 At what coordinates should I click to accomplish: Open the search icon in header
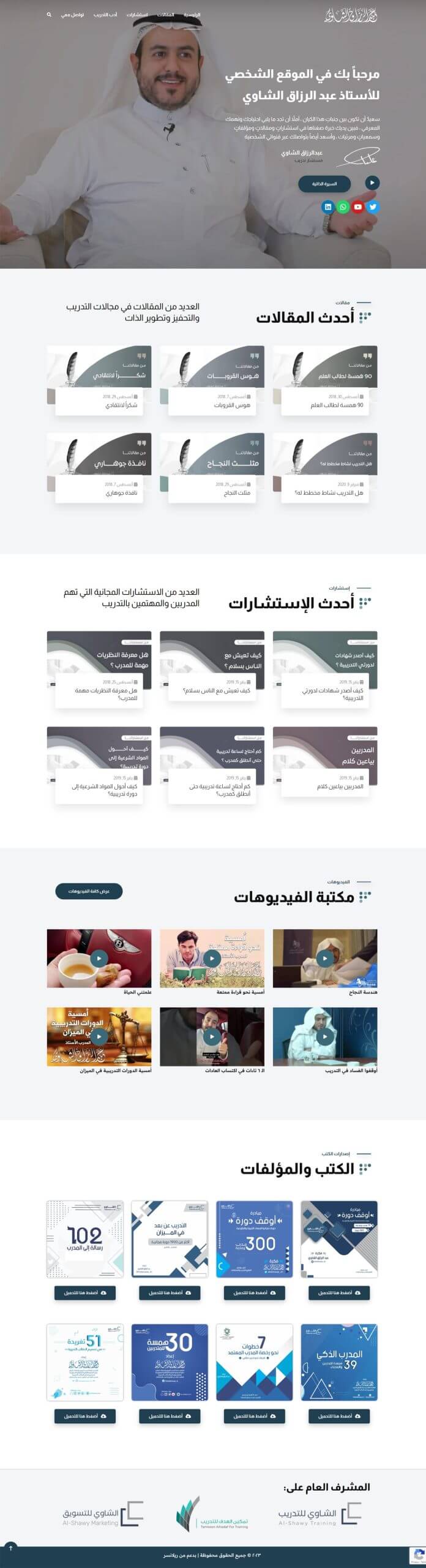coord(49,15)
